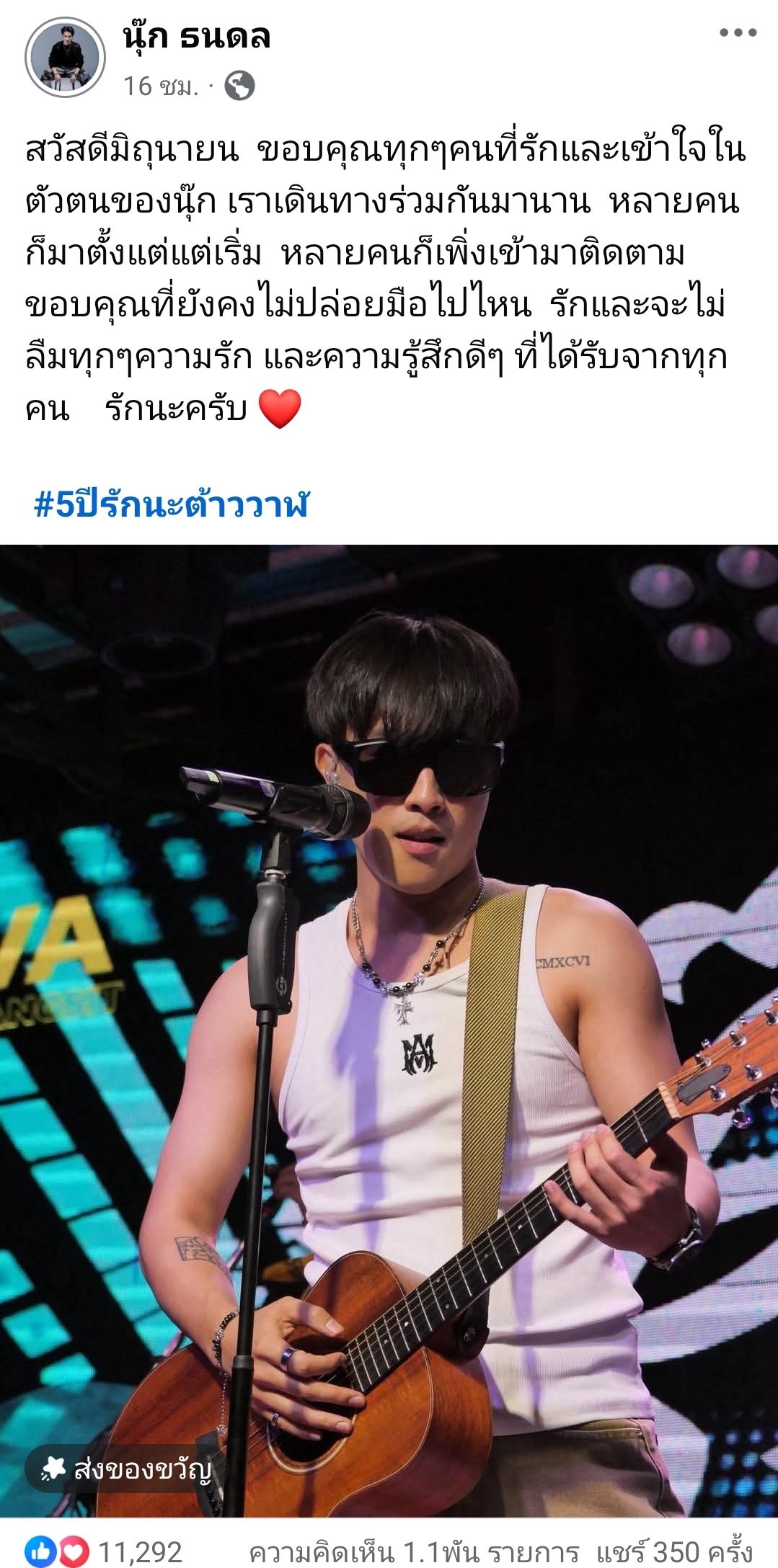Screen dimensions: 778x1568
Task: Open the post's three-dot overflow menu
Action: pos(738,32)
